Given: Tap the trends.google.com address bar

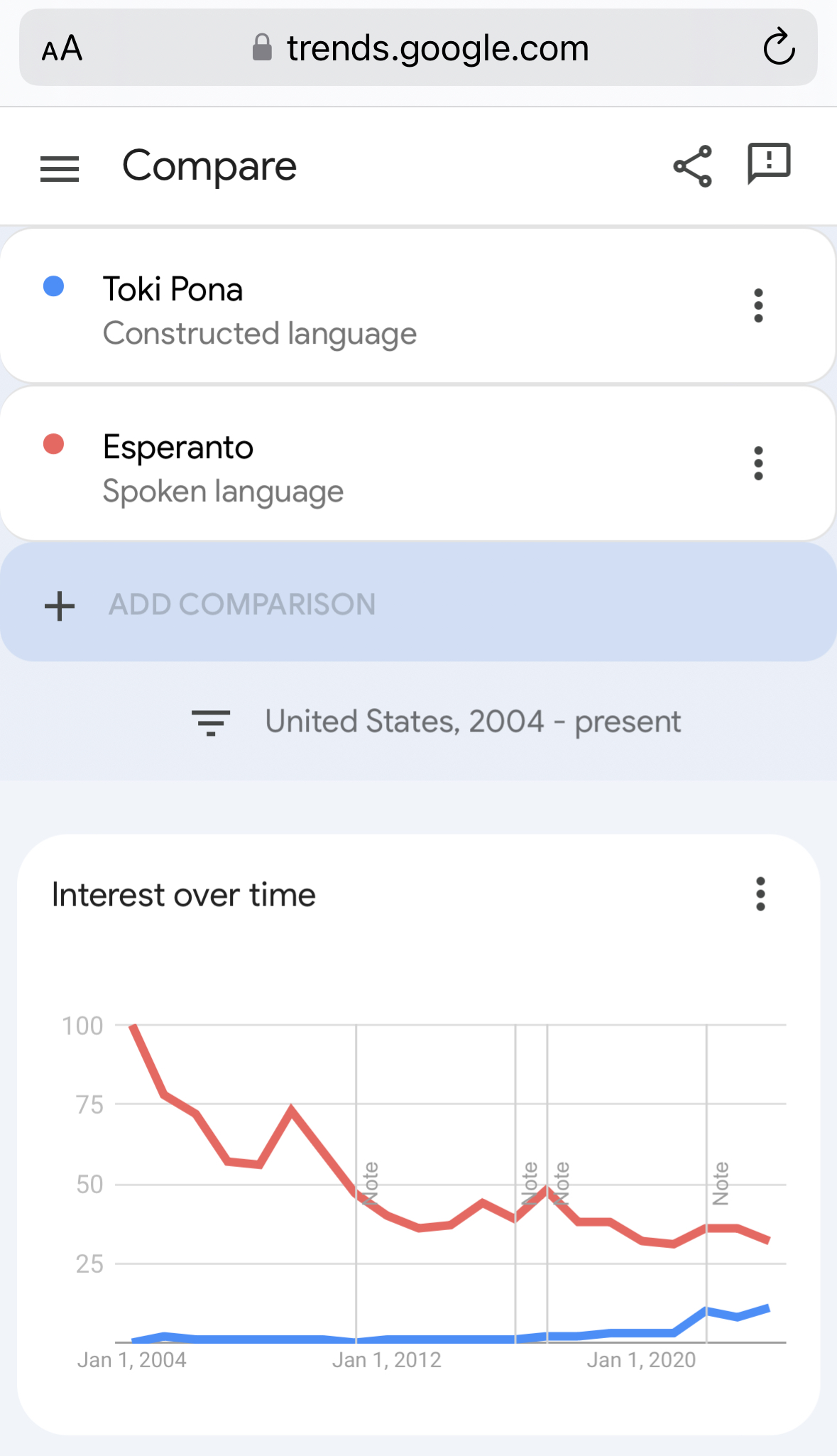Looking at the screenshot, I should pos(418,48).
